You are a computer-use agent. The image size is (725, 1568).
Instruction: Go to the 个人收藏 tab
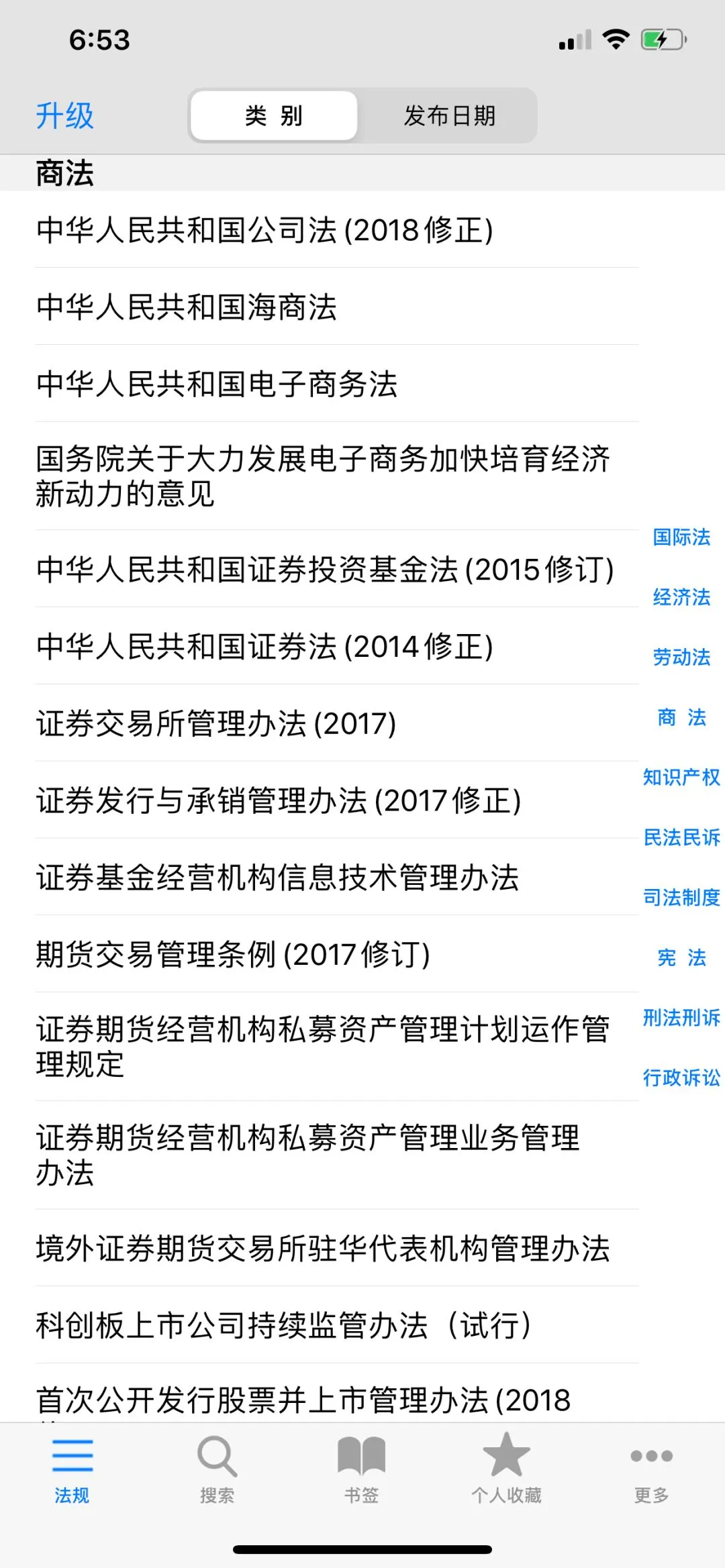click(x=506, y=1469)
